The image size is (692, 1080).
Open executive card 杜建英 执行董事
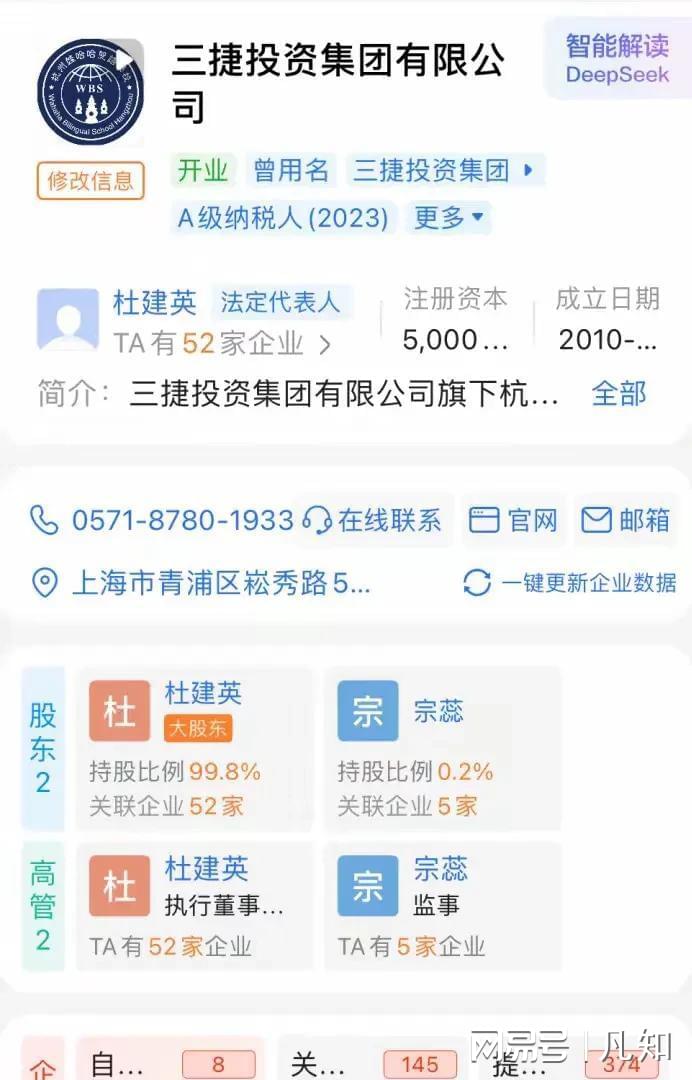click(x=195, y=906)
